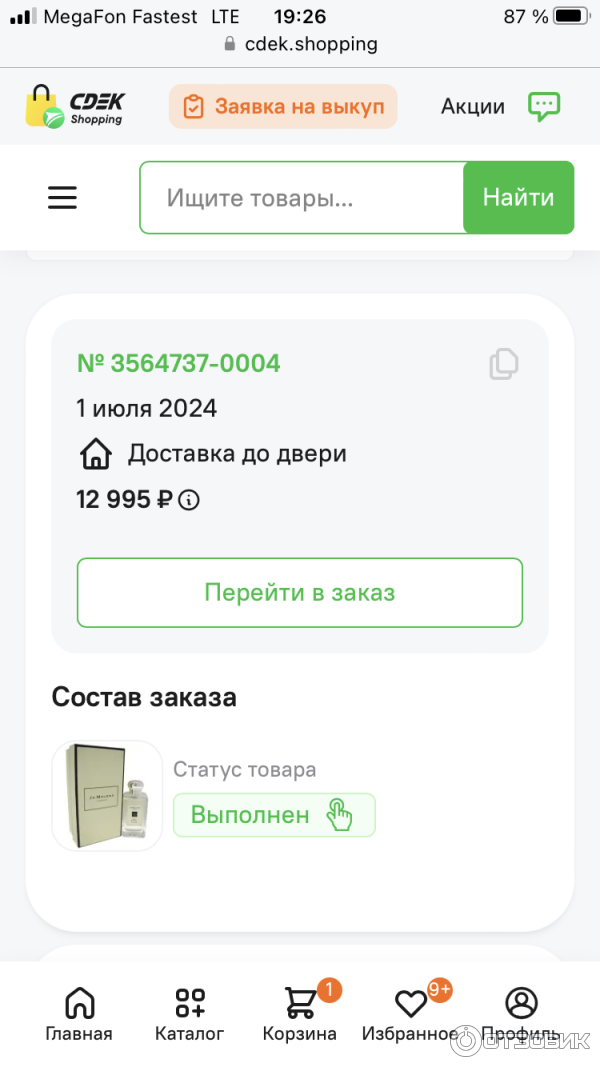Viewport: 600px width, 1067px height.
Task: Open the "Избранное" favorites tab
Action: coord(410,1013)
